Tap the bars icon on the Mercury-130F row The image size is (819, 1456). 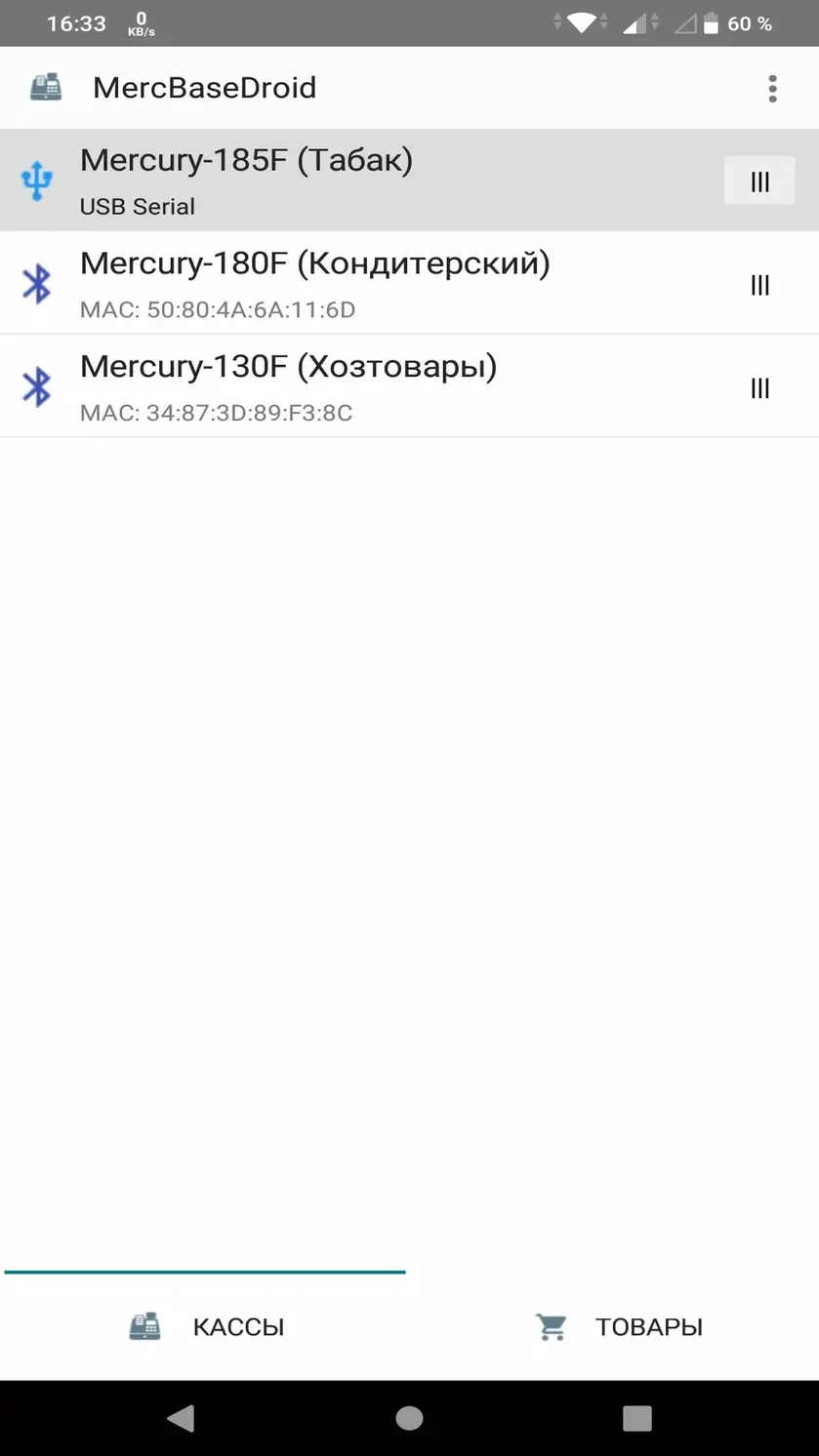click(x=759, y=388)
